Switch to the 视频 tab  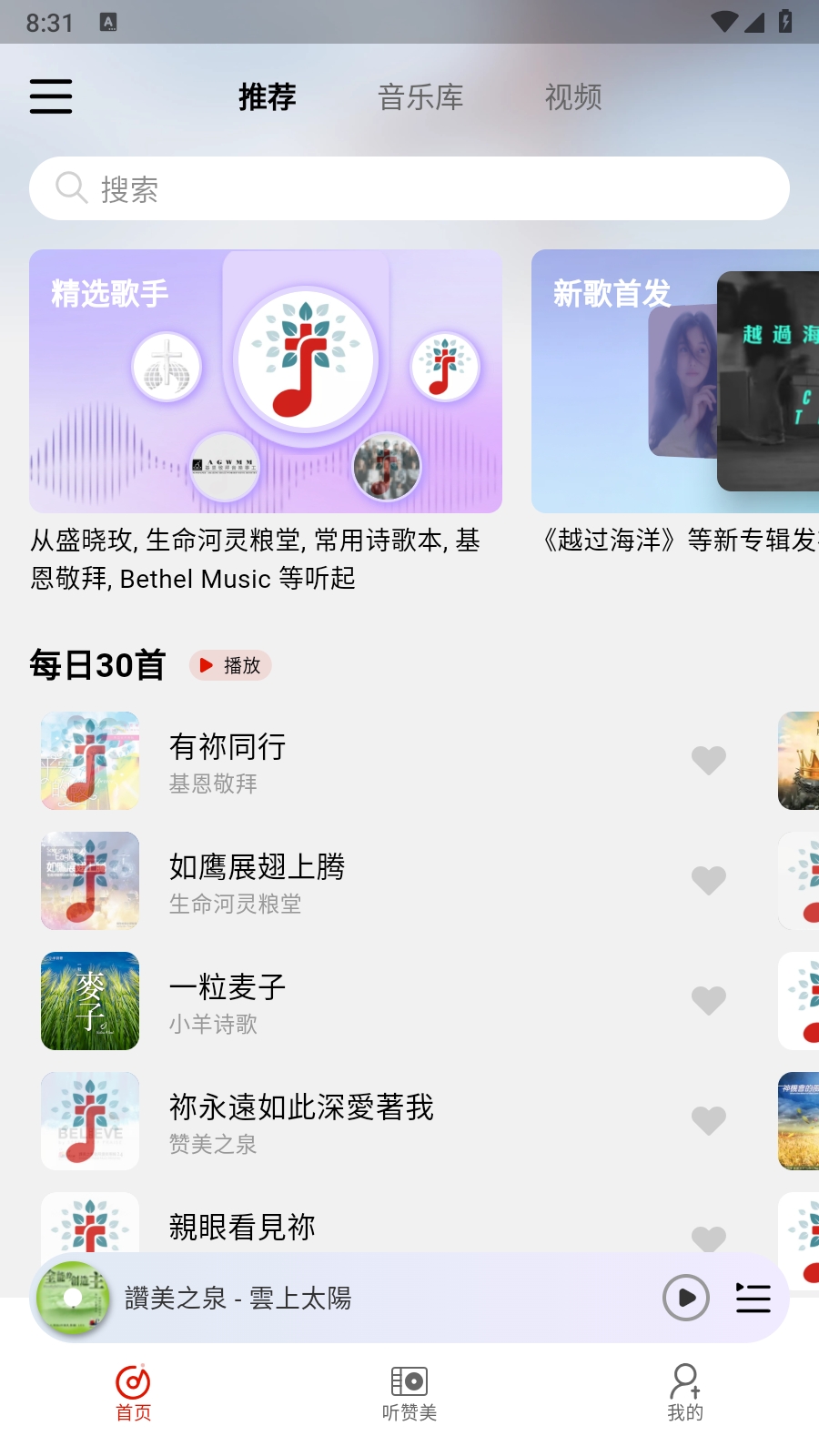coord(573,96)
